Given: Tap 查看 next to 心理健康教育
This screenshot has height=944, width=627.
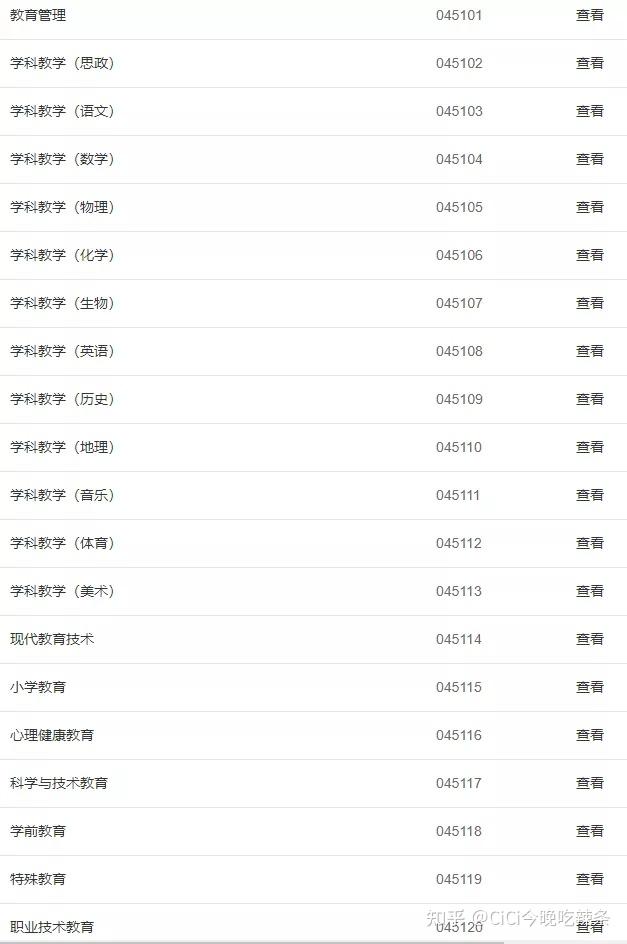Looking at the screenshot, I should (x=590, y=735).
